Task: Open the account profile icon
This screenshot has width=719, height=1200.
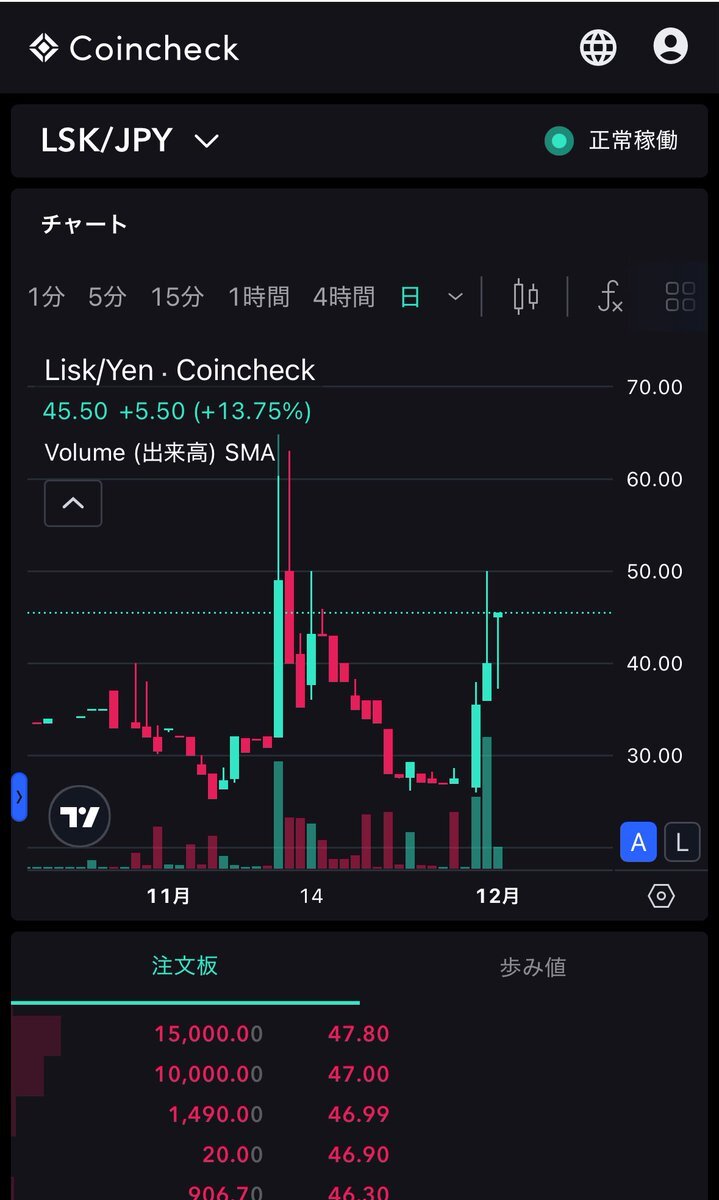Action: coord(670,47)
